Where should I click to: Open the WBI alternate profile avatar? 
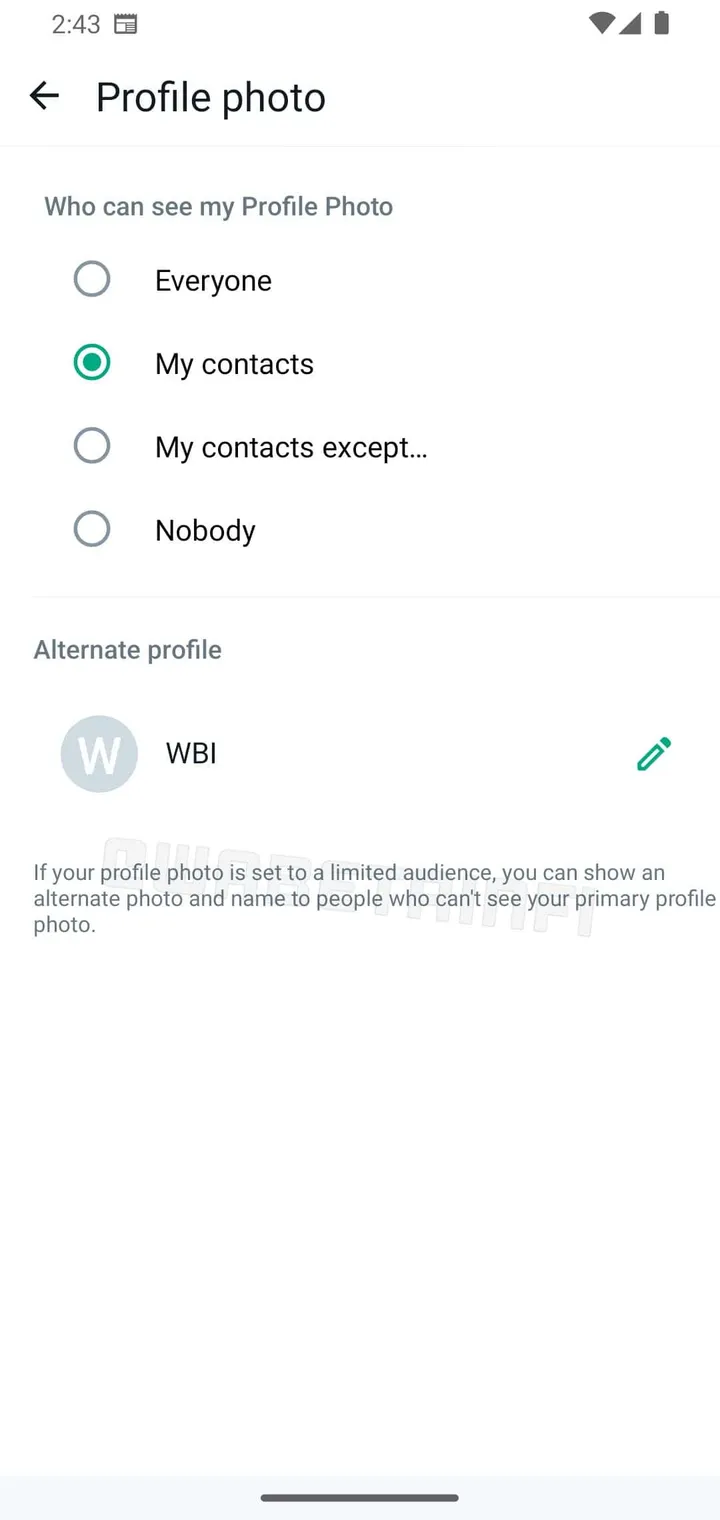pos(99,754)
